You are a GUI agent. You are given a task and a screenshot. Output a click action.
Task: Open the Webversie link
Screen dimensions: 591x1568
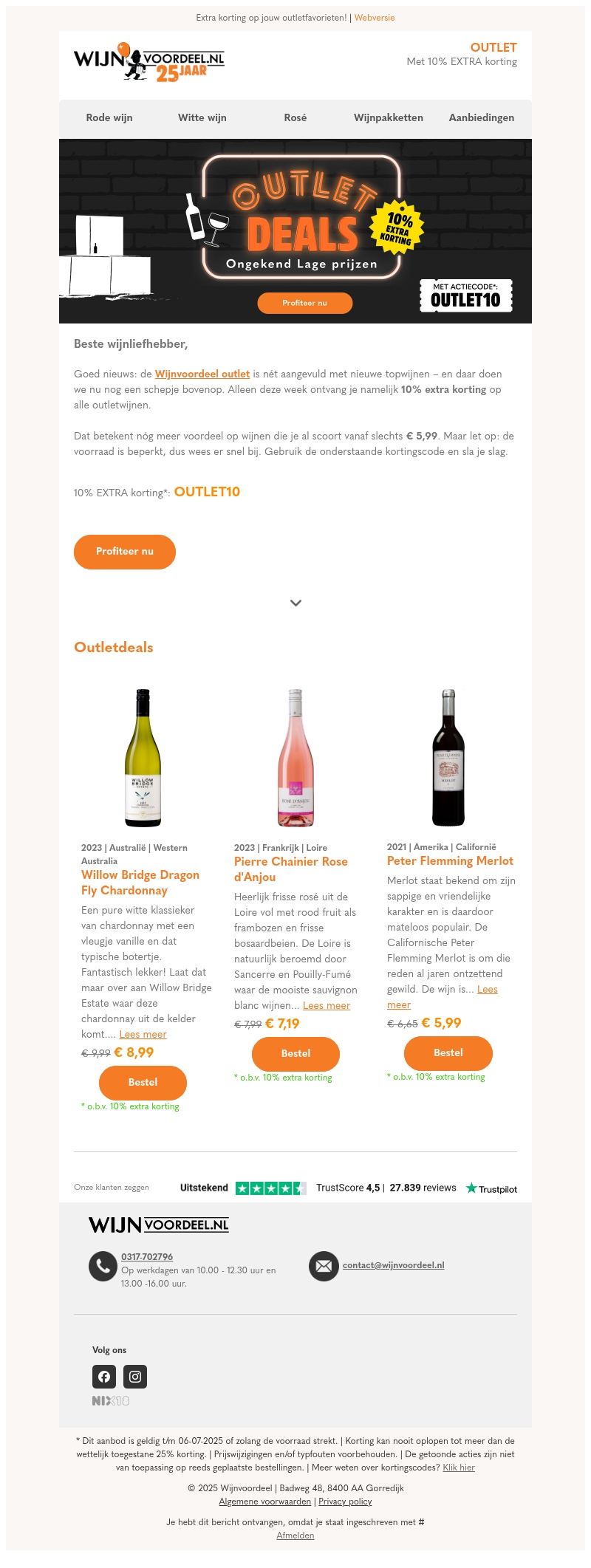[x=374, y=18]
